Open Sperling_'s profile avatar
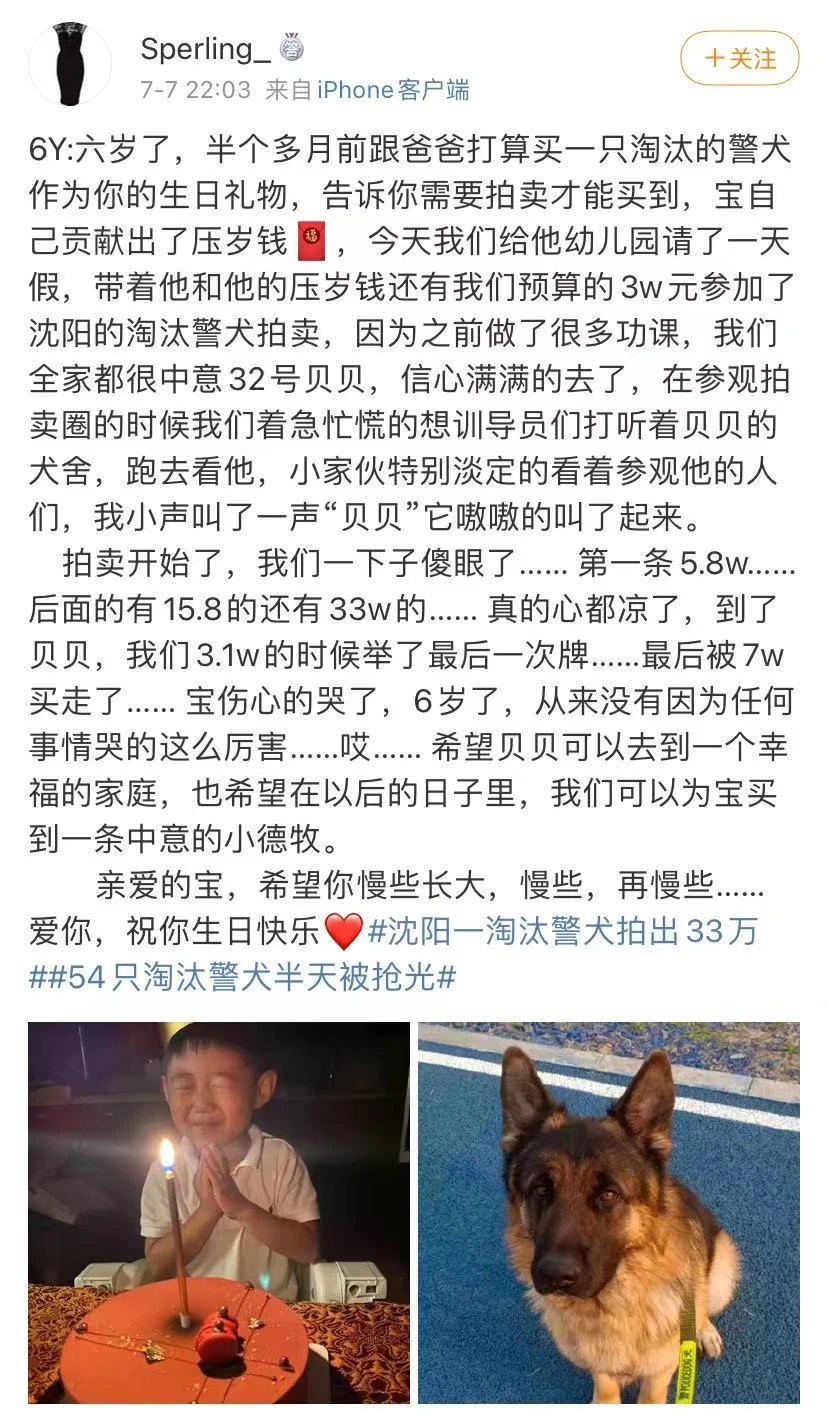828x1417 pixels. (x=70, y=64)
